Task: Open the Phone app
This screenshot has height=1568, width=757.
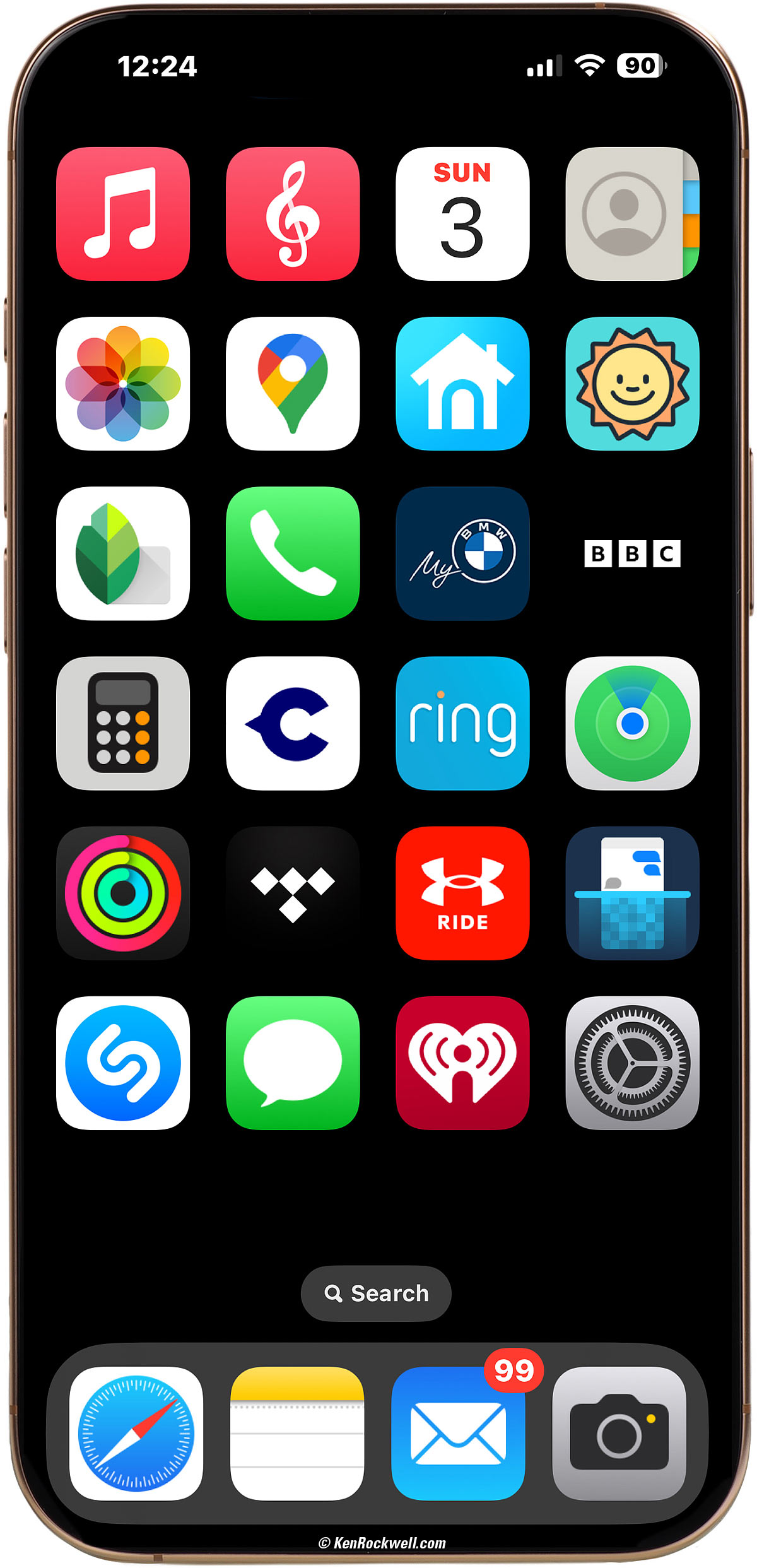Action: click(x=293, y=553)
